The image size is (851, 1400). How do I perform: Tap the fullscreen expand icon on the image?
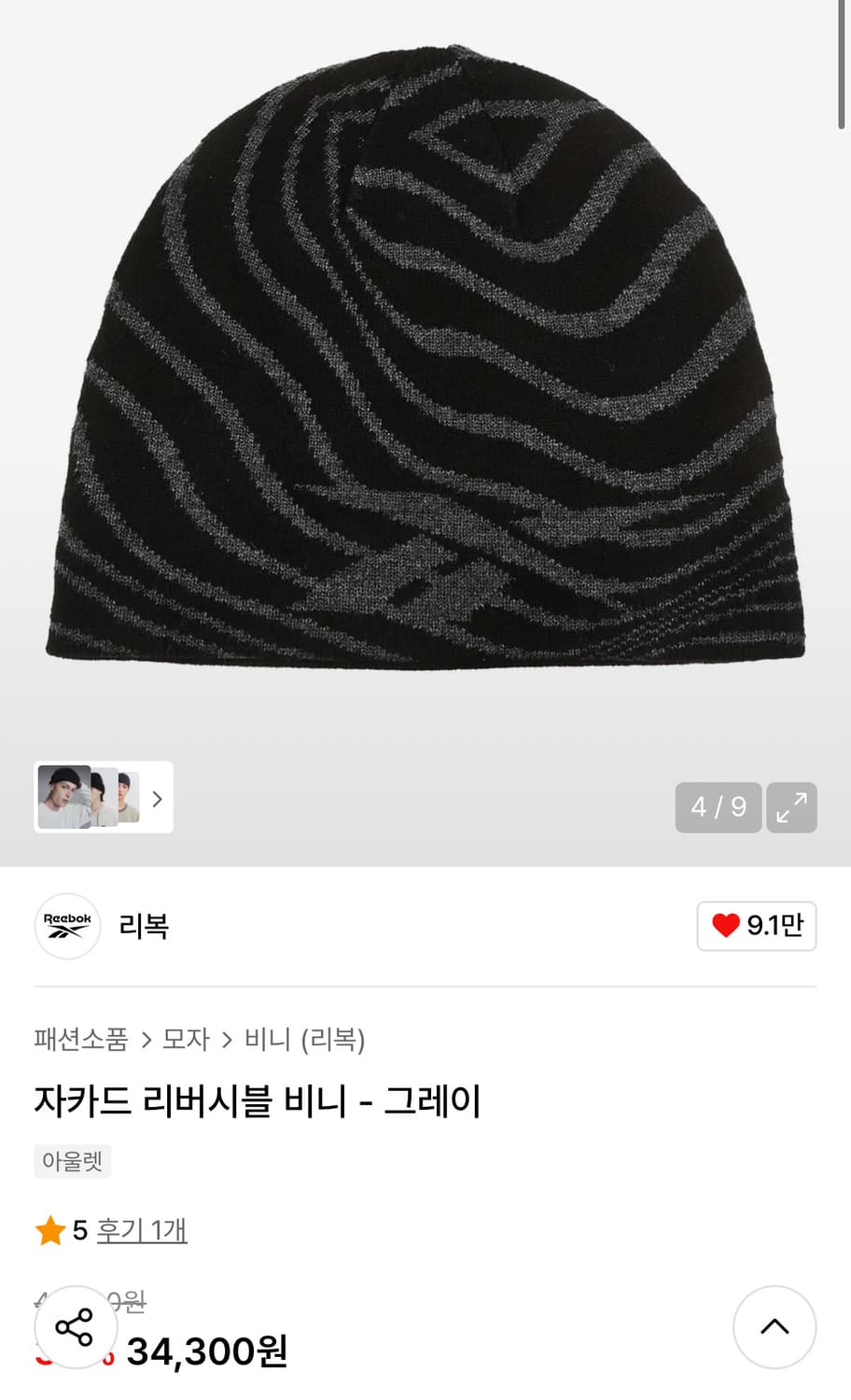click(x=791, y=807)
